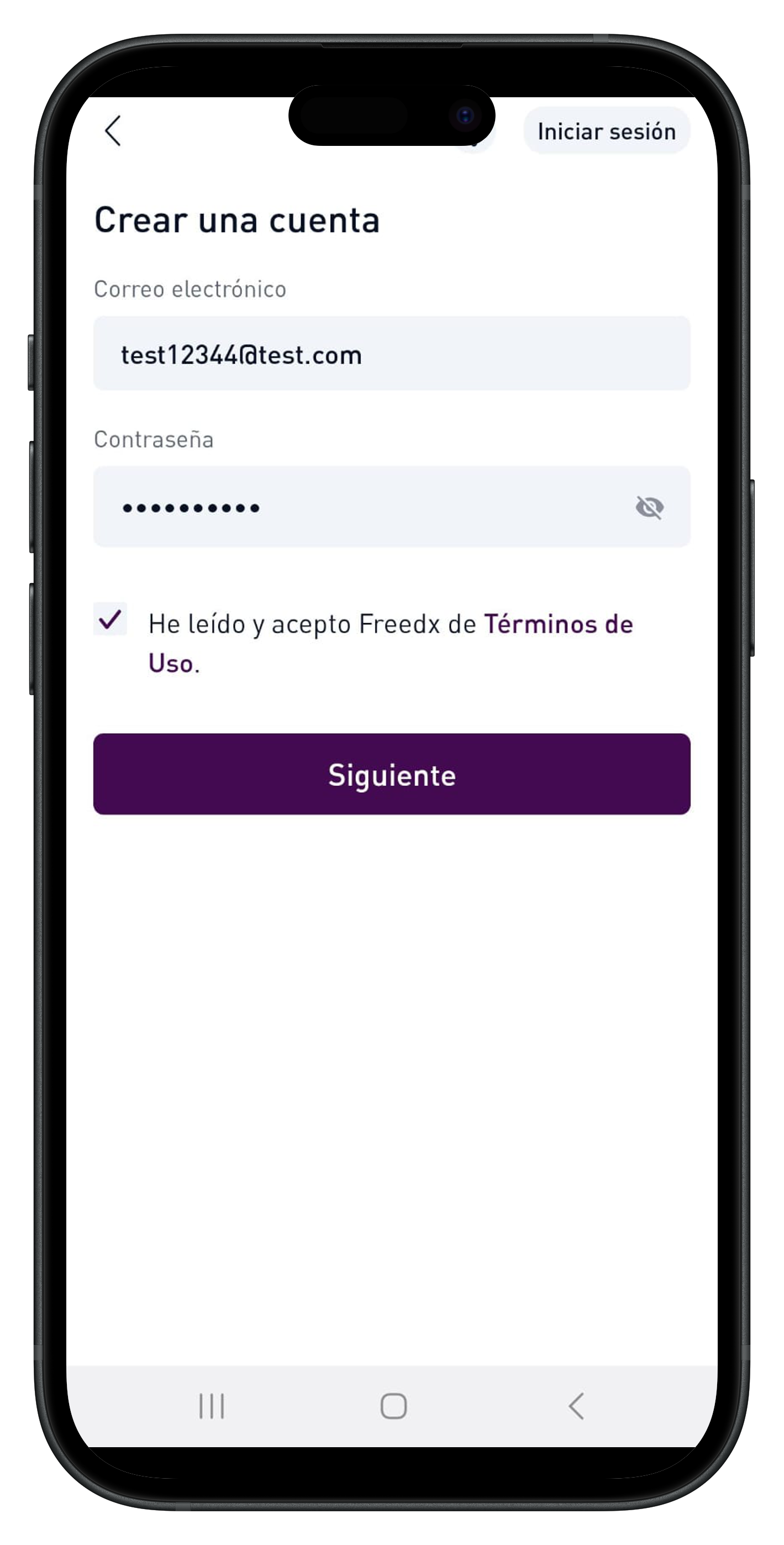Show the hidden password with eye icon
Image resolution: width=784 pixels, height=1545 pixels.
649,507
